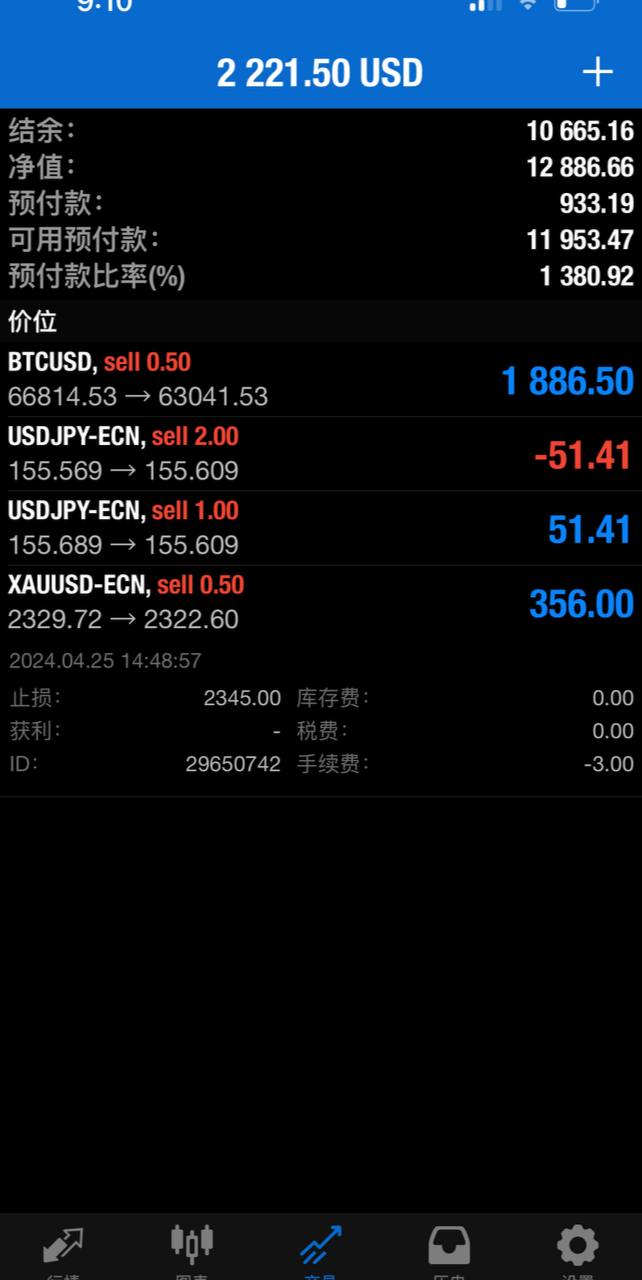Open the BTCUSD sell 0.50 position
This screenshot has height=1280, width=642.
pos(320,380)
